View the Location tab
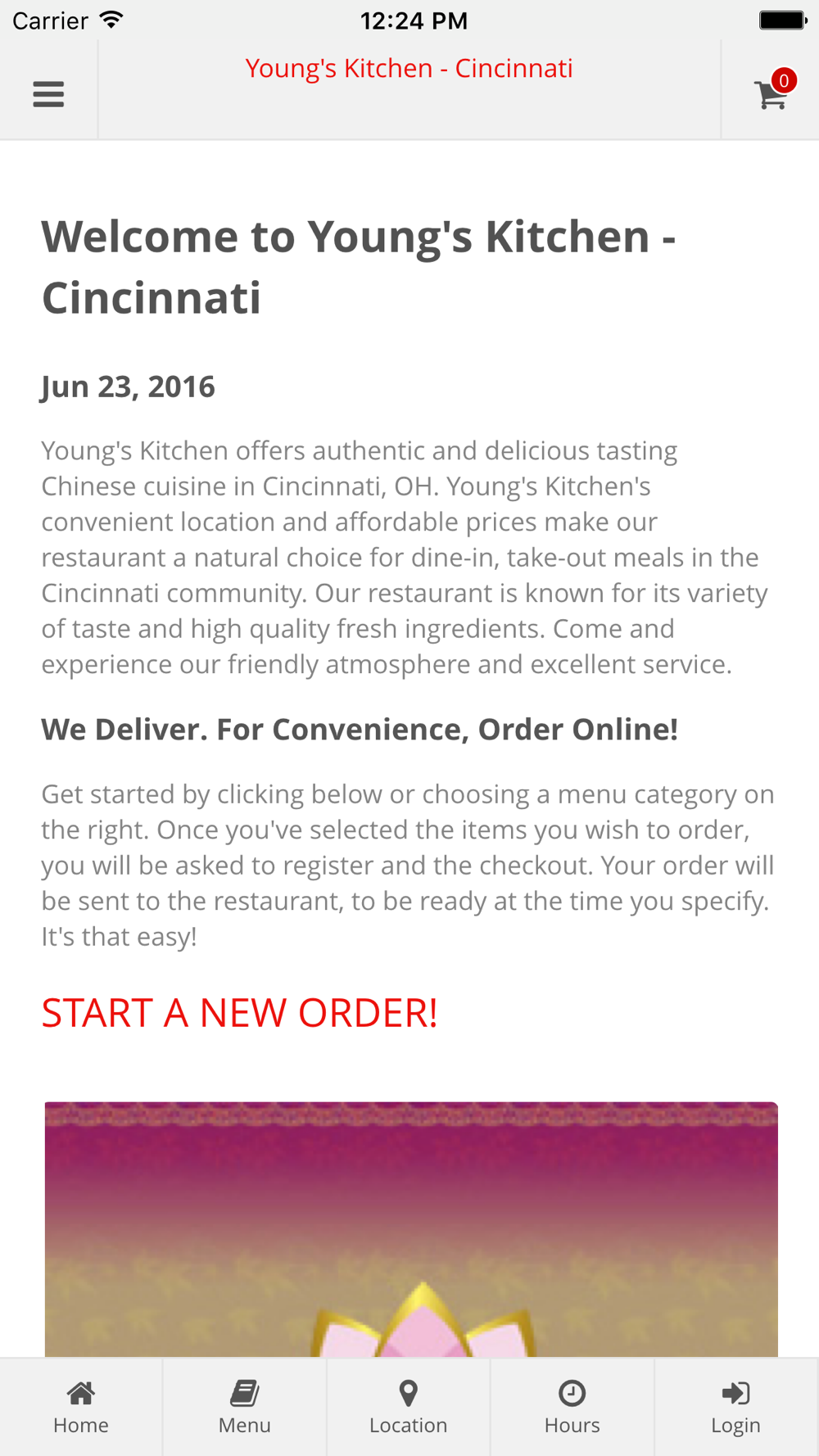Viewport: 819px width, 1456px height. coord(409,1407)
